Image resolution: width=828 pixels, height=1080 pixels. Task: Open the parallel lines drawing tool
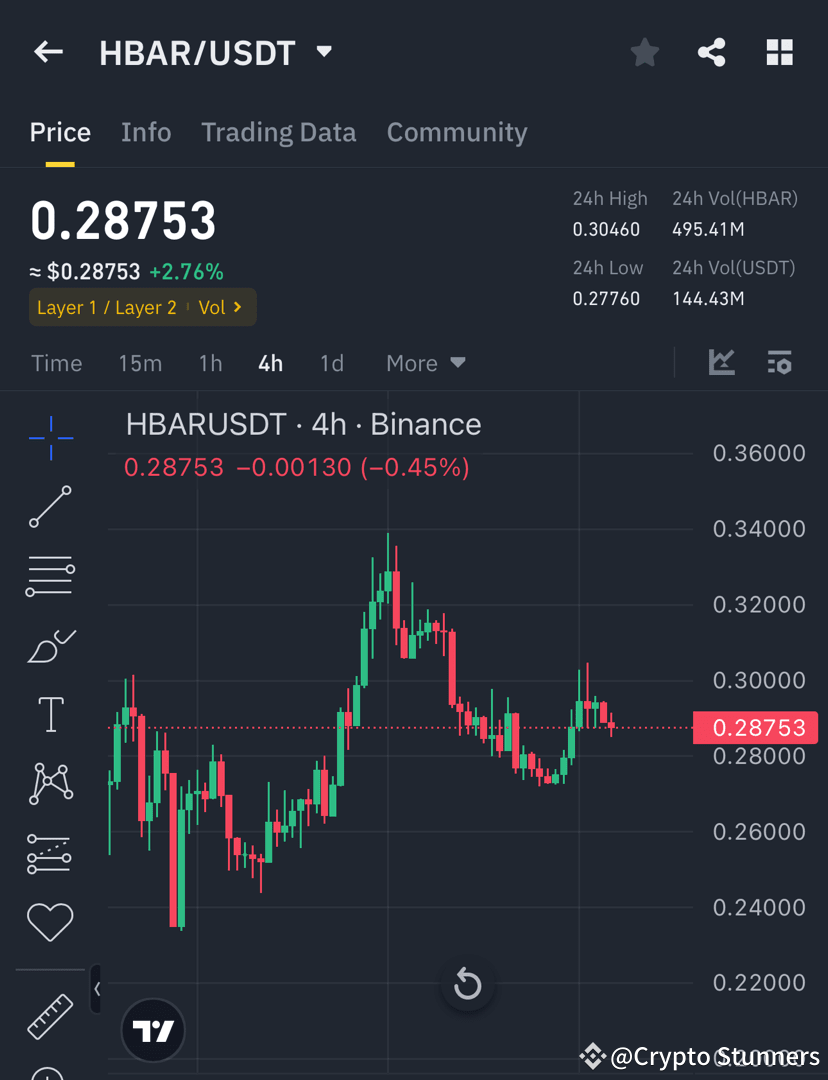click(x=50, y=576)
